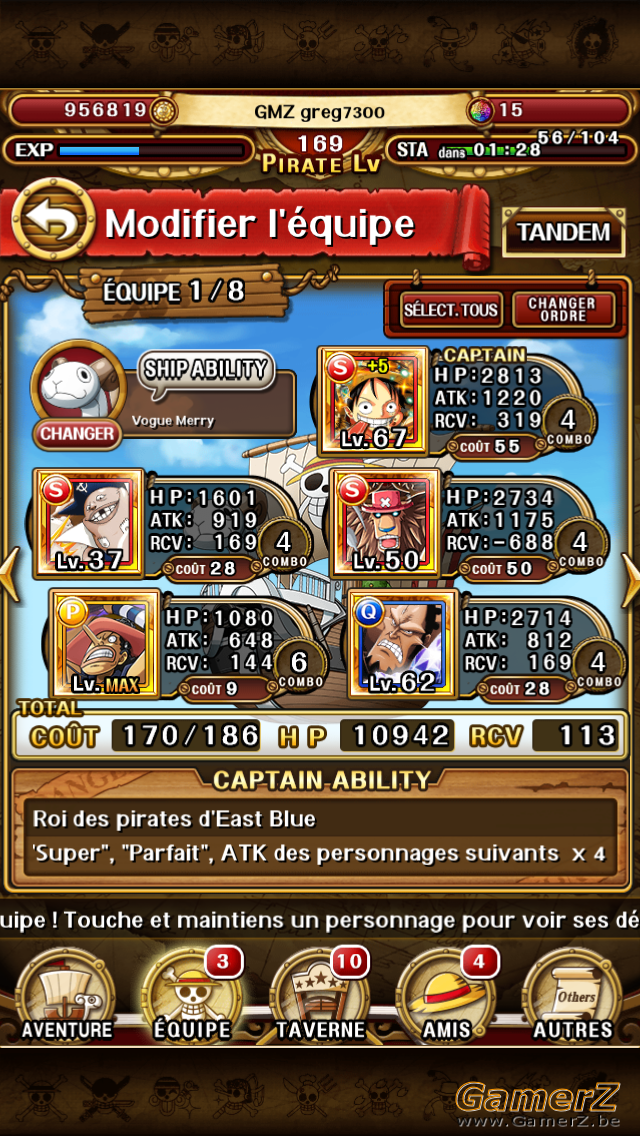Open the AVENTURE tab
Viewport: 640px width, 1136px height.
coord(66,994)
